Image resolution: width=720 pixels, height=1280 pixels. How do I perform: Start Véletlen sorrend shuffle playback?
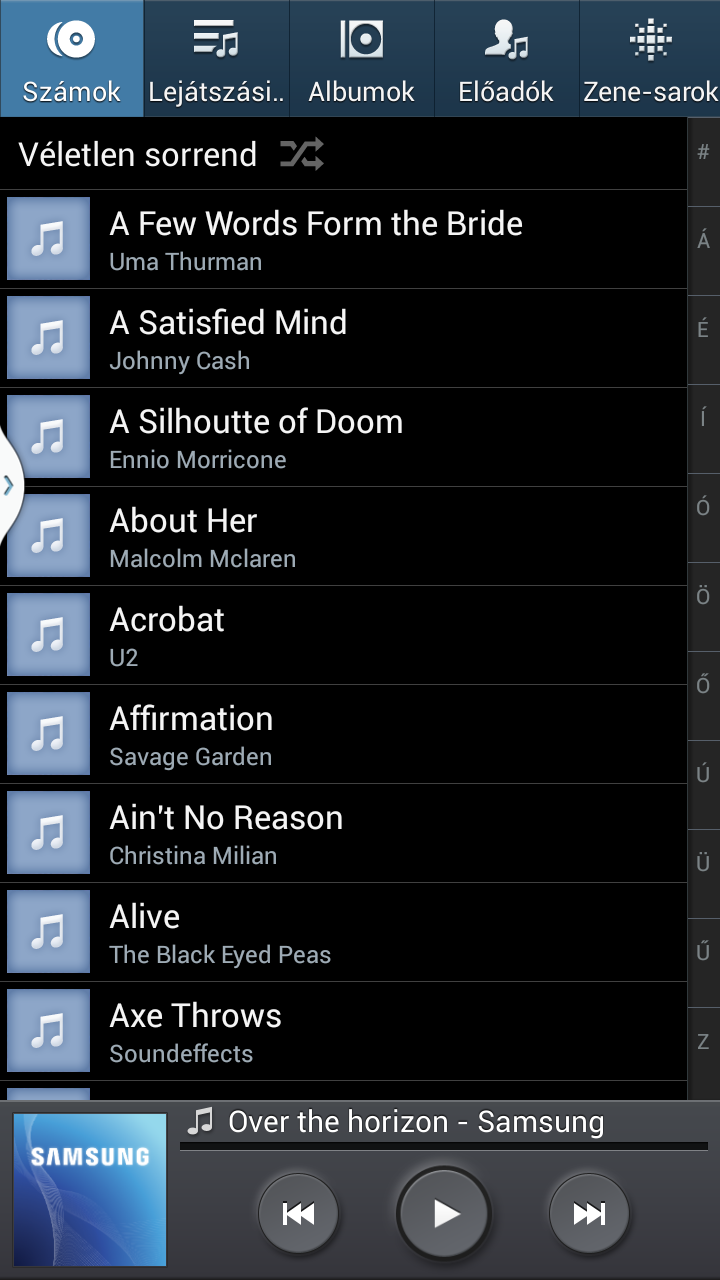[x=170, y=154]
